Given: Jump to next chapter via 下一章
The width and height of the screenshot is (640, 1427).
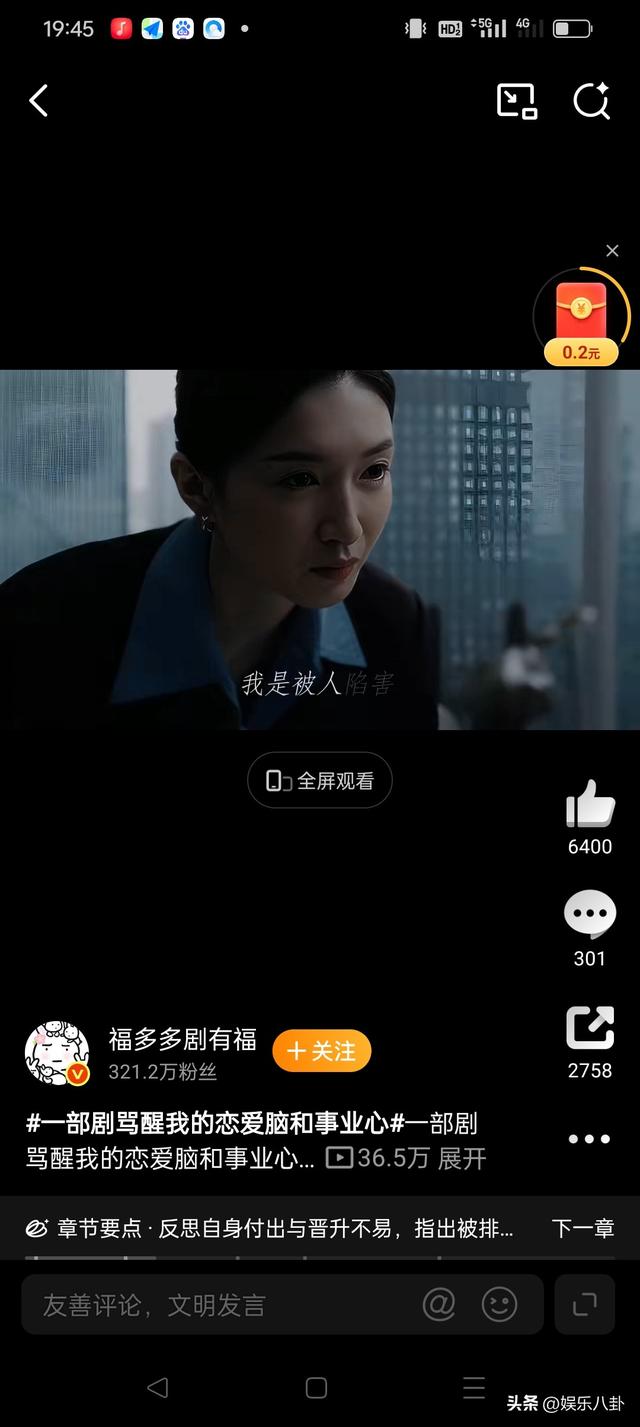Looking at the screenshot, I should [x=582, y=1229].
